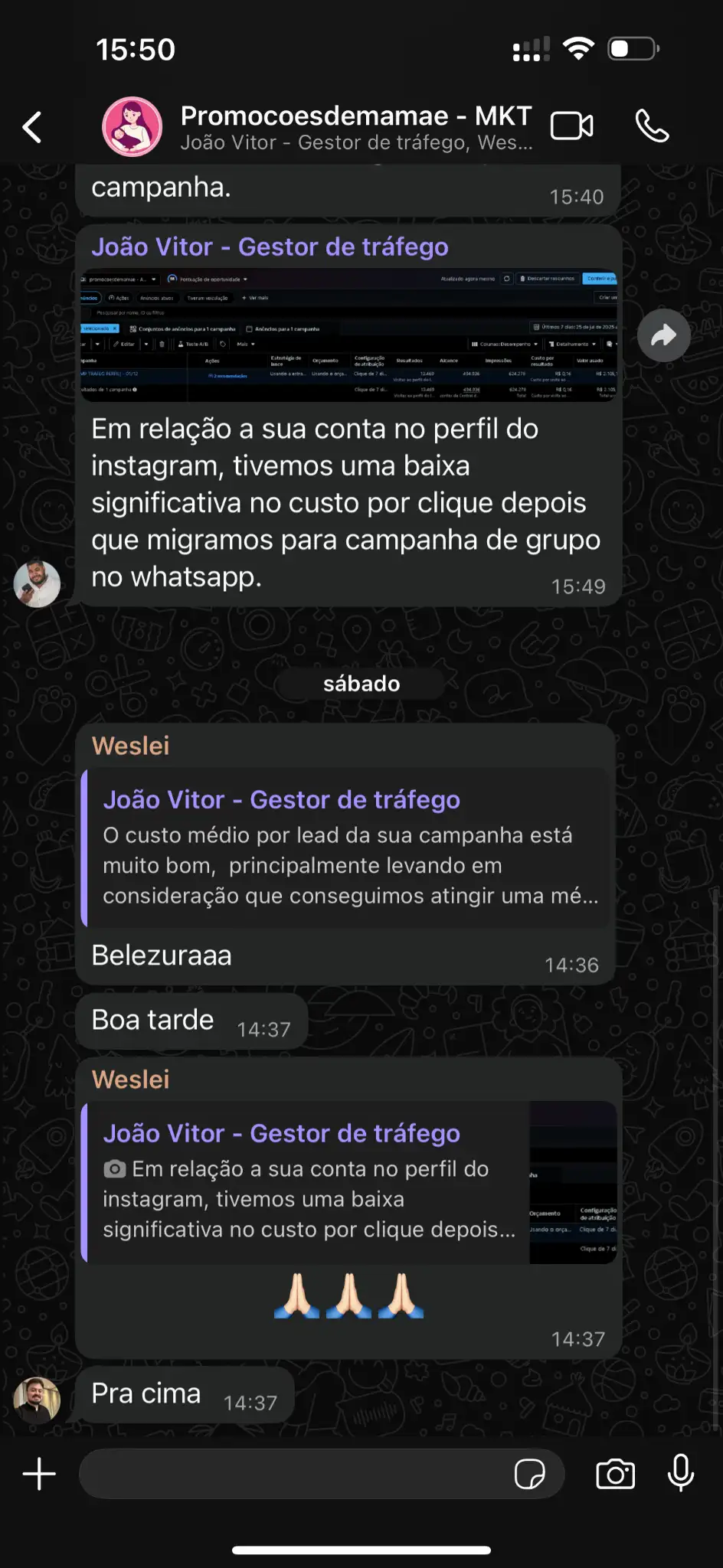Image resolution: width=723 pixels, height=1568 pixels.
Task: Open João Vitor's ads dashboard screenshot
Action: point(348,335)
